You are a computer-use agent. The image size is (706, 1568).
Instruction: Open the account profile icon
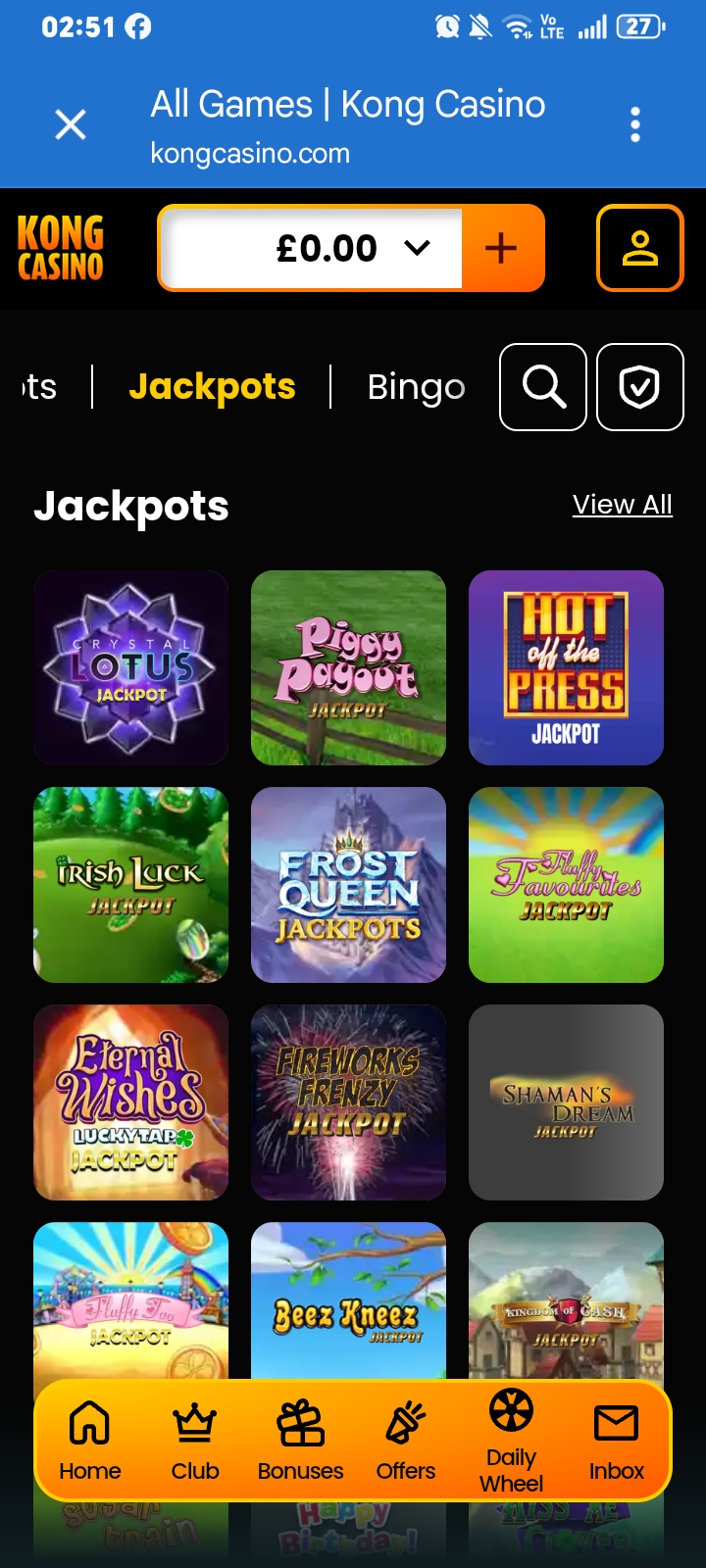click(x=640, y=248)
